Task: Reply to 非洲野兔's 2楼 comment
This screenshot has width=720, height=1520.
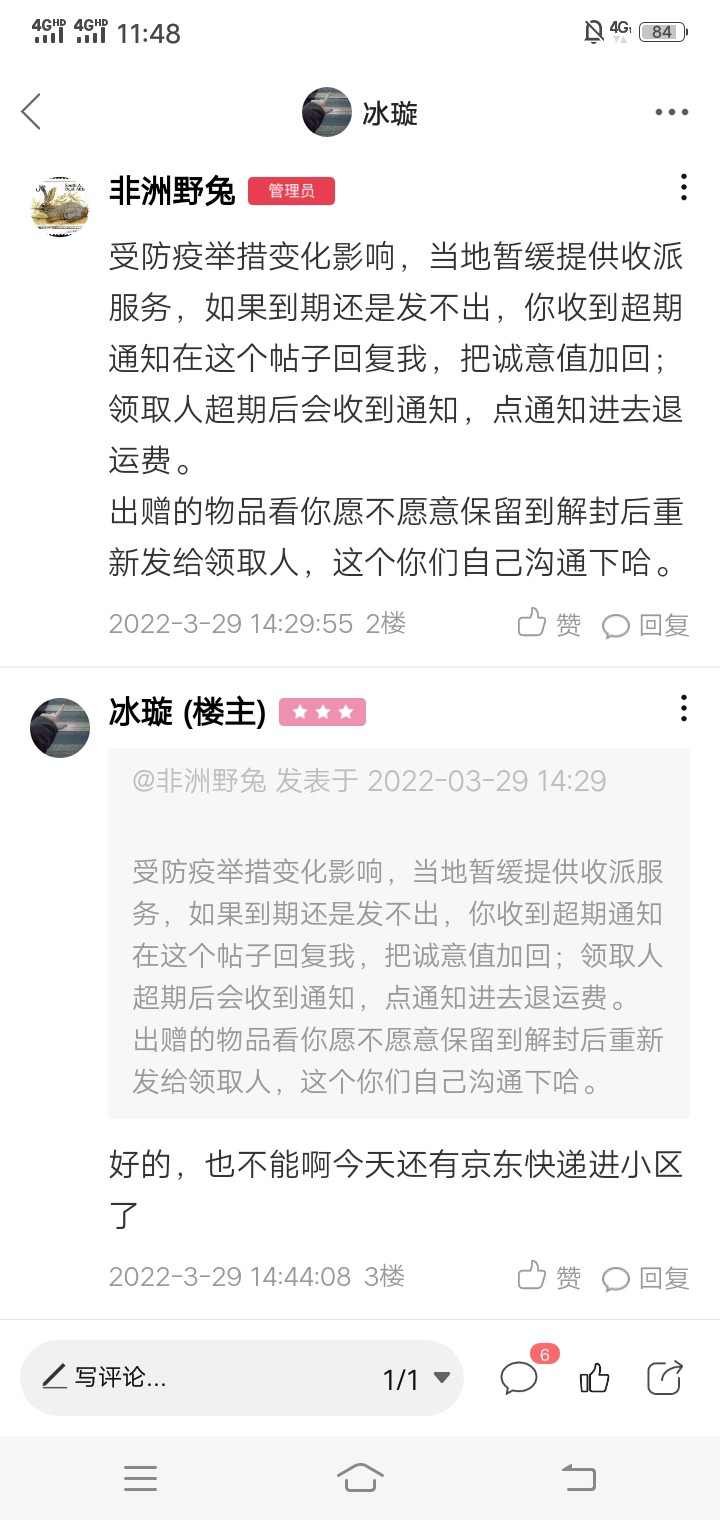Action: click(646, 625)
